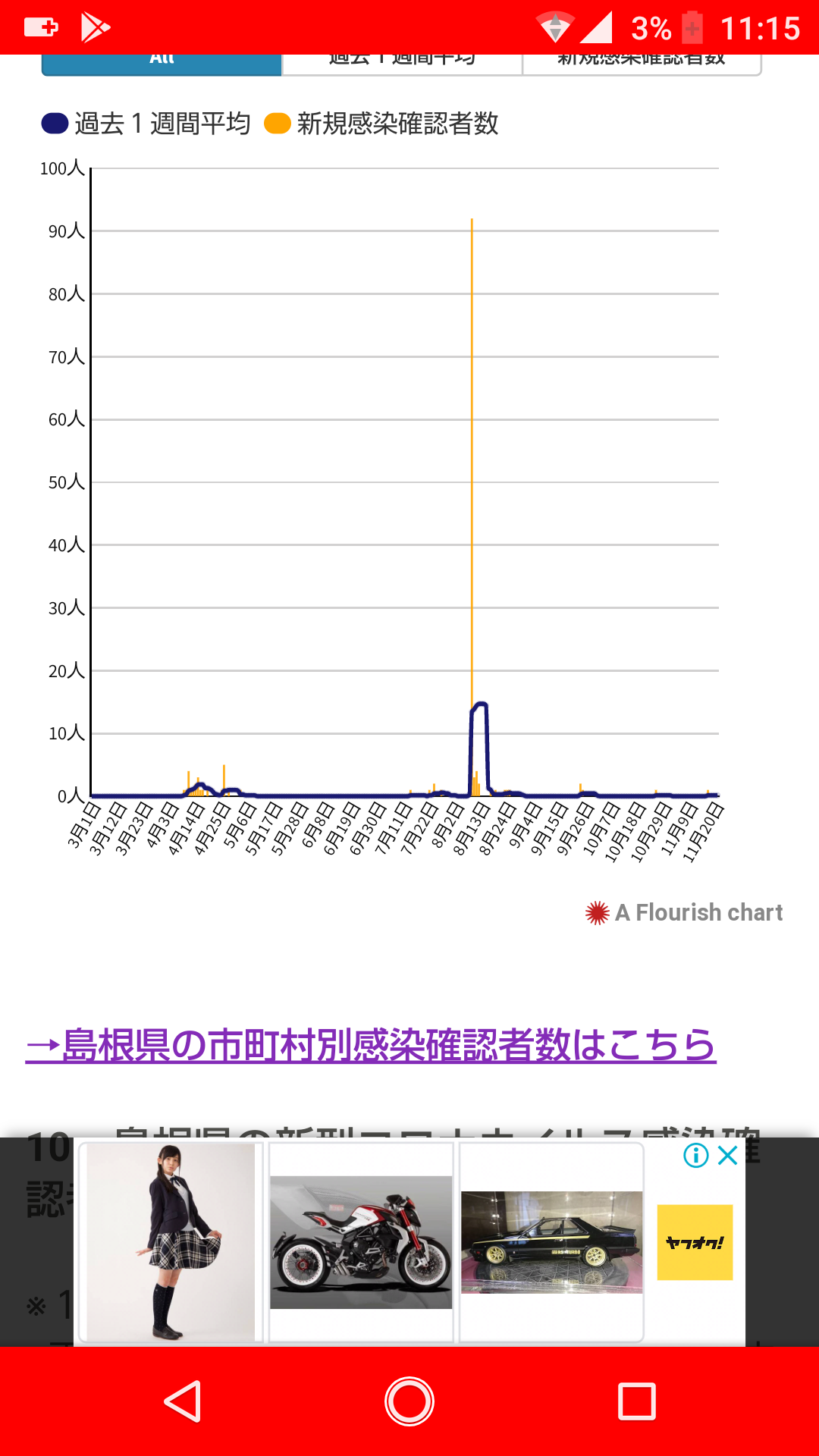
Task: Toggle the 過去1週間平均 legend series
Action: click(x=146, y=124)
